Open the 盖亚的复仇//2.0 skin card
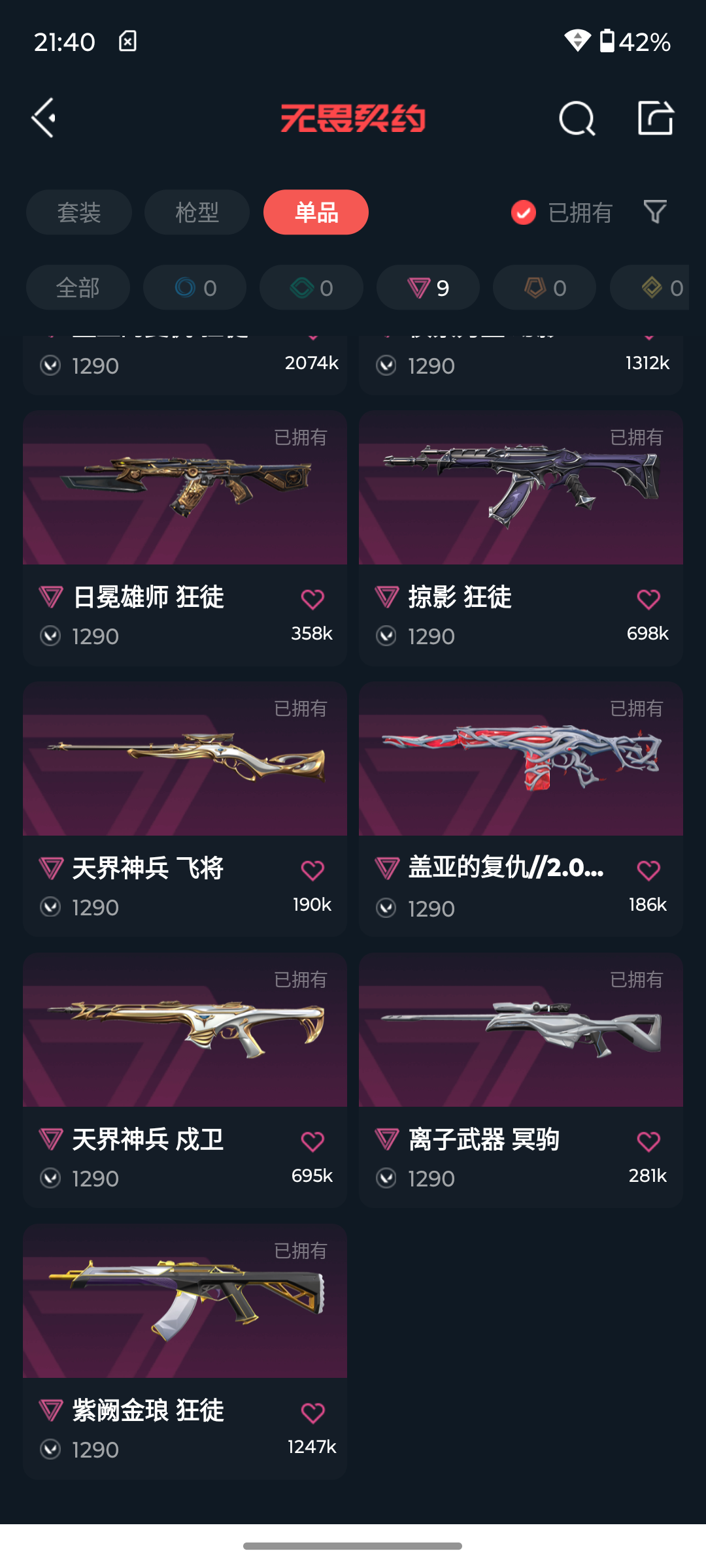The width and height of the screenshot is (706, 1568). 521,809
